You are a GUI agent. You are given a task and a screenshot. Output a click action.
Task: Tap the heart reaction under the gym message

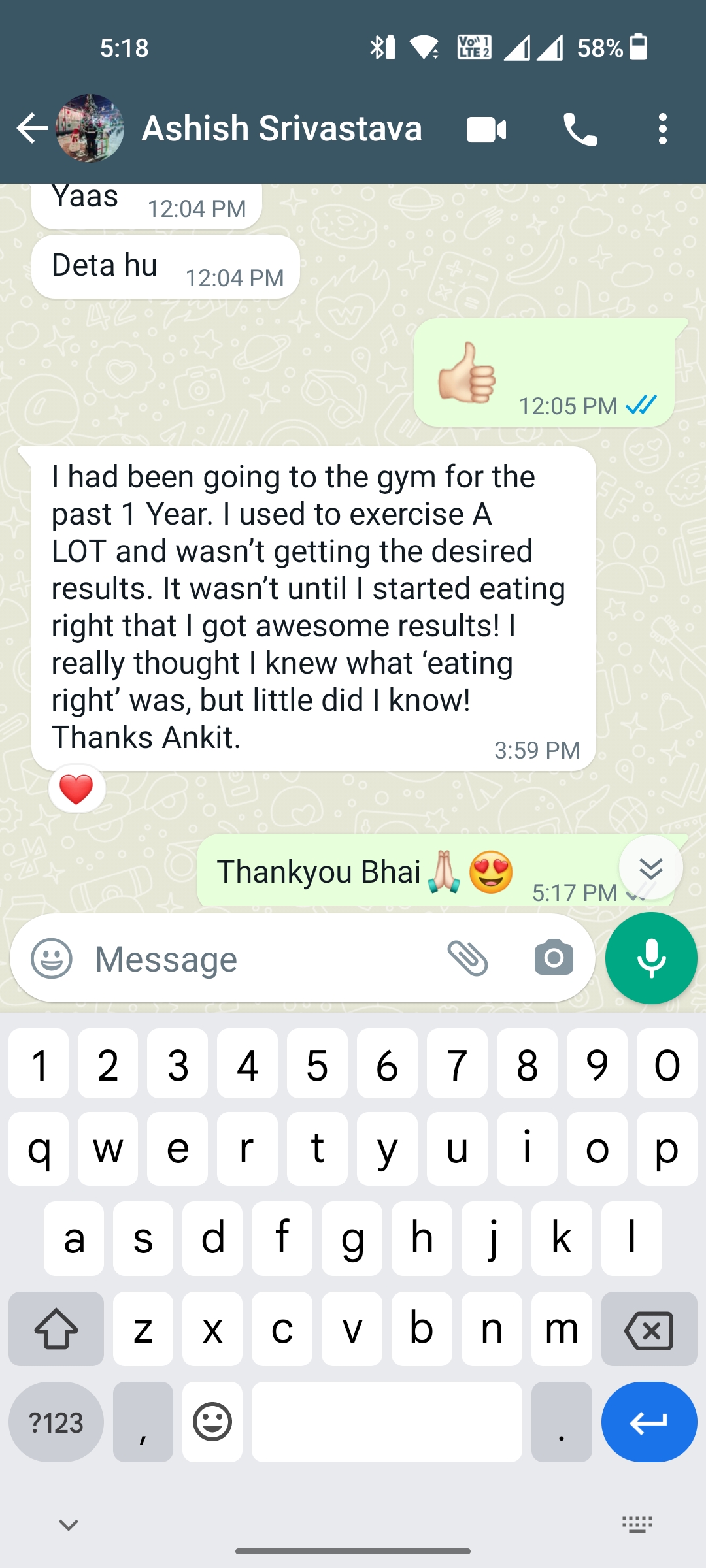point(76,789)
